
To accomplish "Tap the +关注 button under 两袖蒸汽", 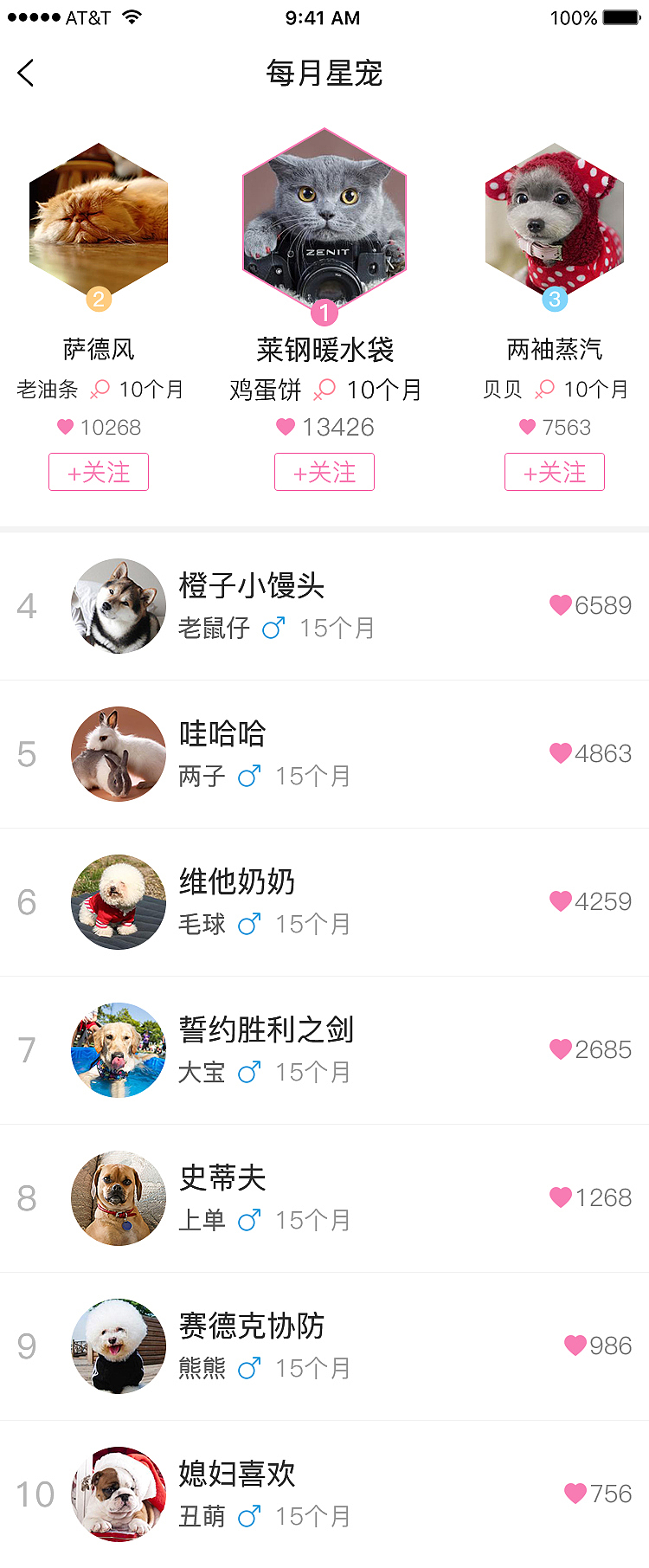I will click(x=555, y=472).
